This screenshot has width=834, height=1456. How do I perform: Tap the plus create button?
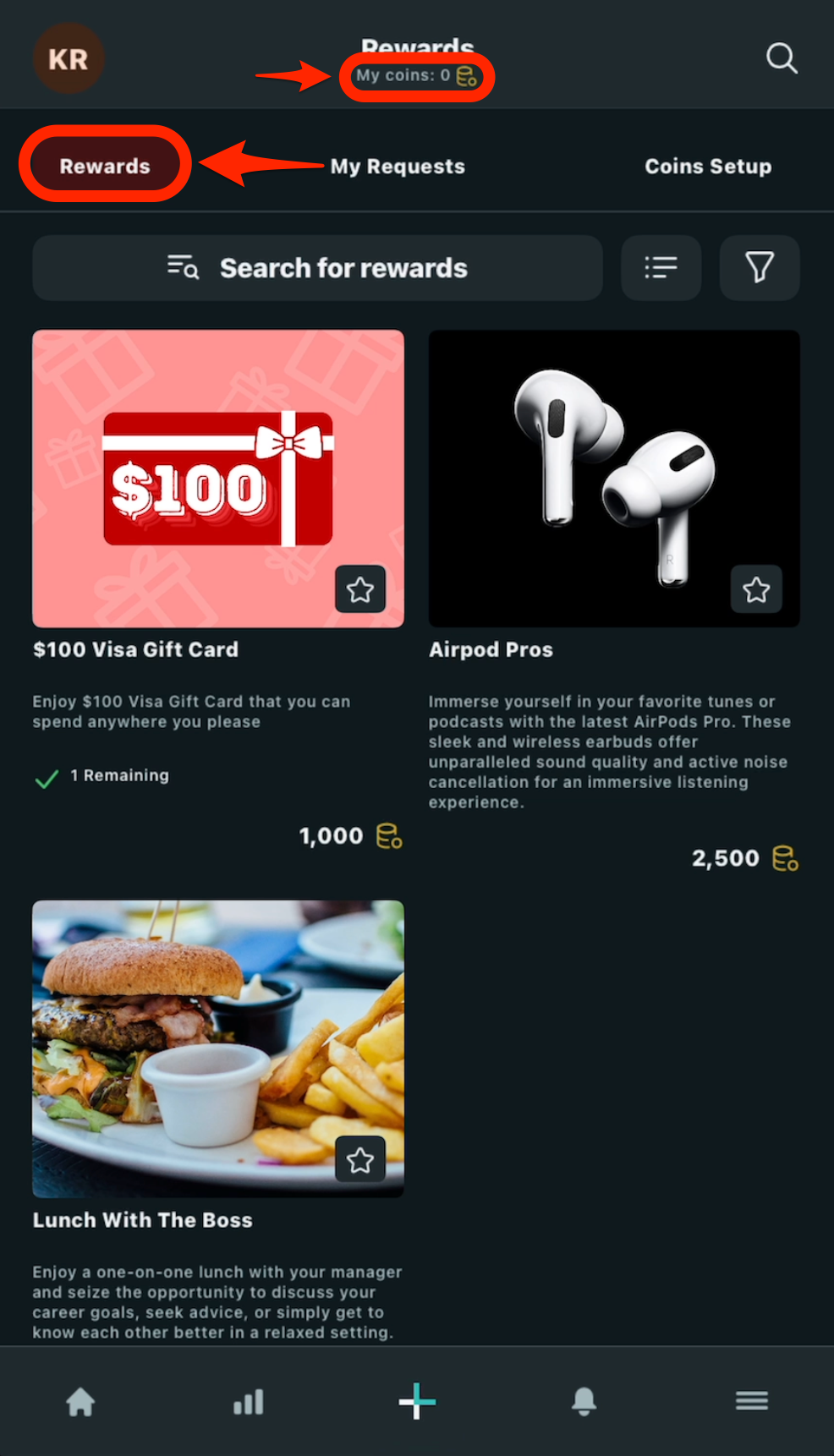point(416,1402)
